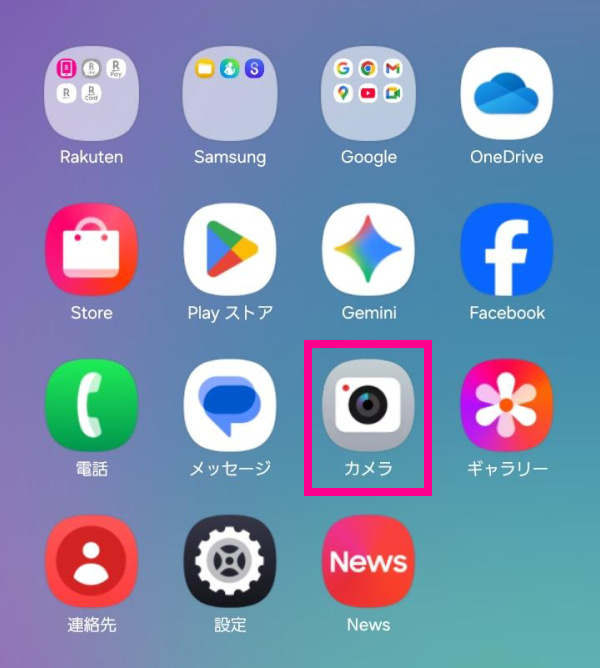Open the メッセージ app
The height and width of the screenshot is (668, 600).
click(230, 406)
